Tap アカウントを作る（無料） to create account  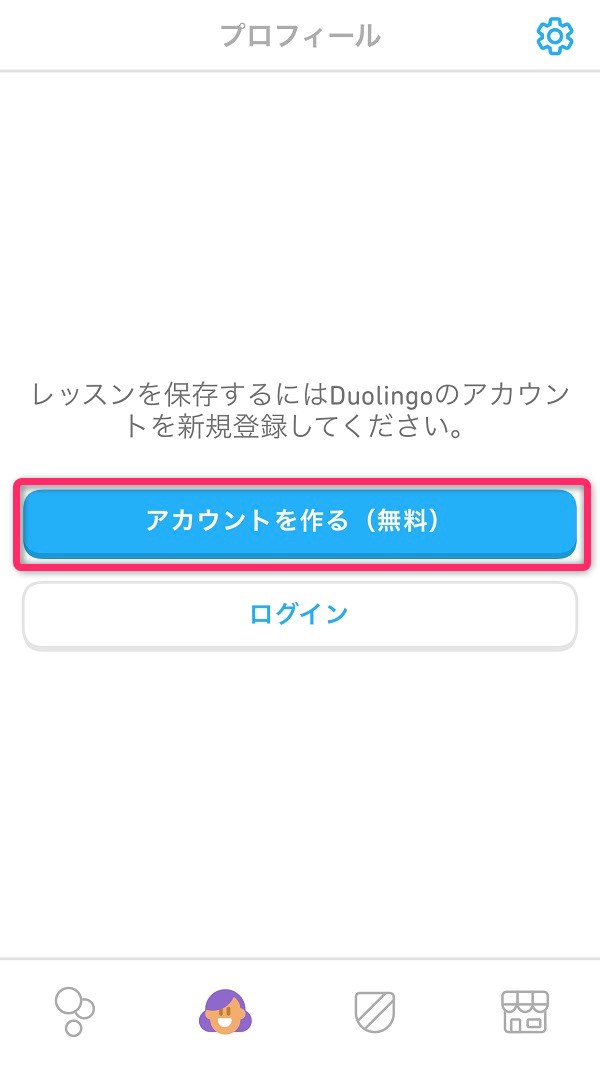coord(300,522)
